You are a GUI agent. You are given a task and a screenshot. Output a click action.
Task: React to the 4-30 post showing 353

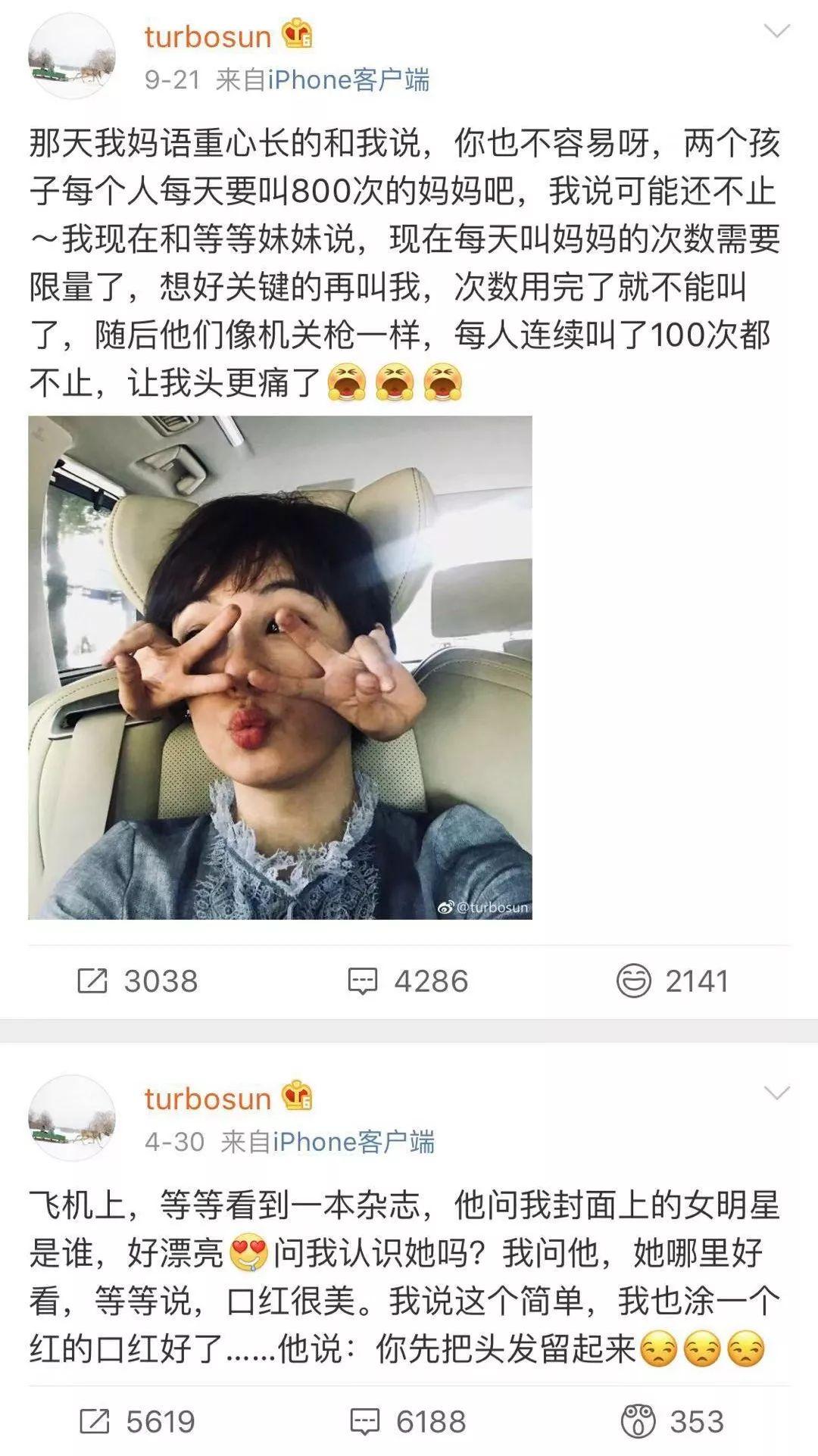[x=672, y=1422]
